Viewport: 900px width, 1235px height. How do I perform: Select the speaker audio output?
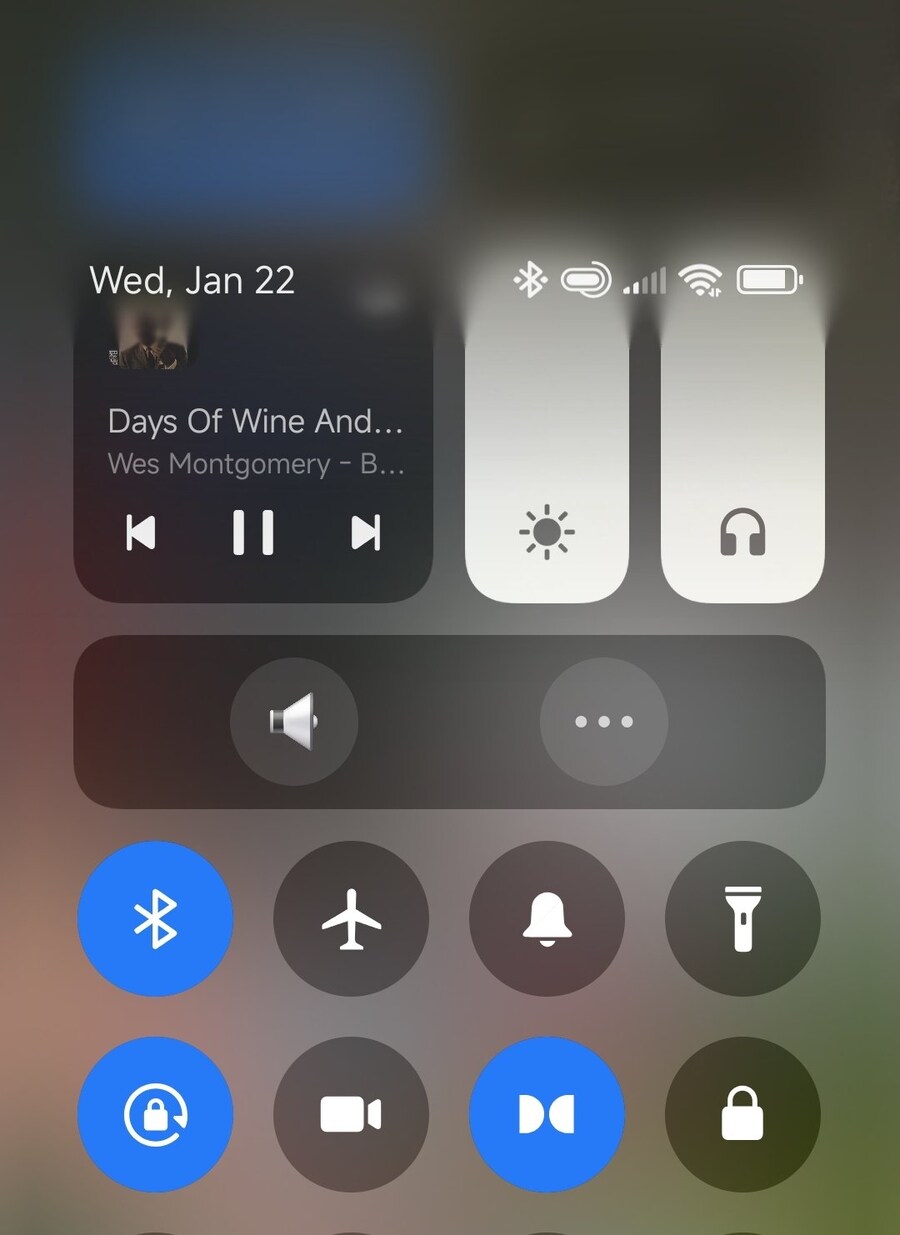coord(294,721)
